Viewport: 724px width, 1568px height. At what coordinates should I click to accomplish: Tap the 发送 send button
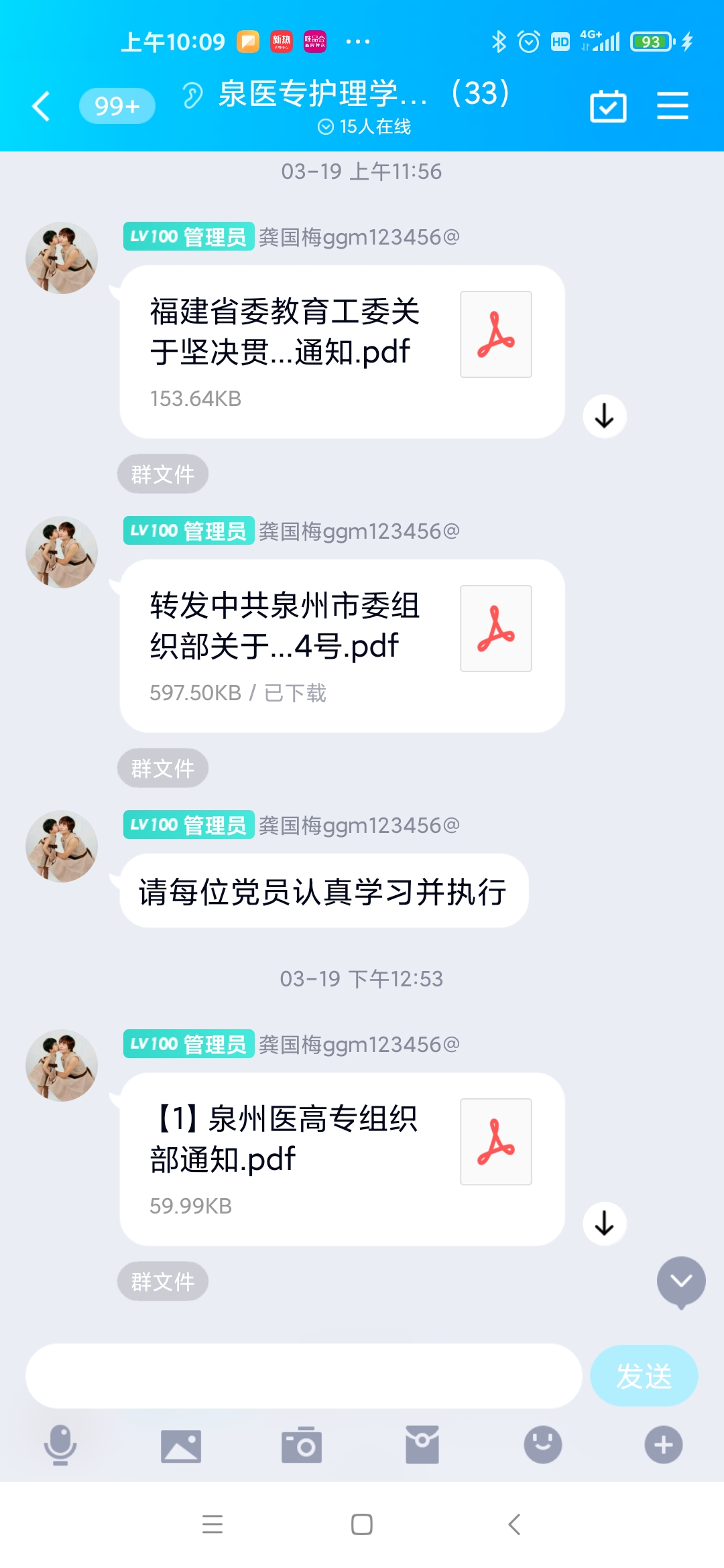point(644,1376)
